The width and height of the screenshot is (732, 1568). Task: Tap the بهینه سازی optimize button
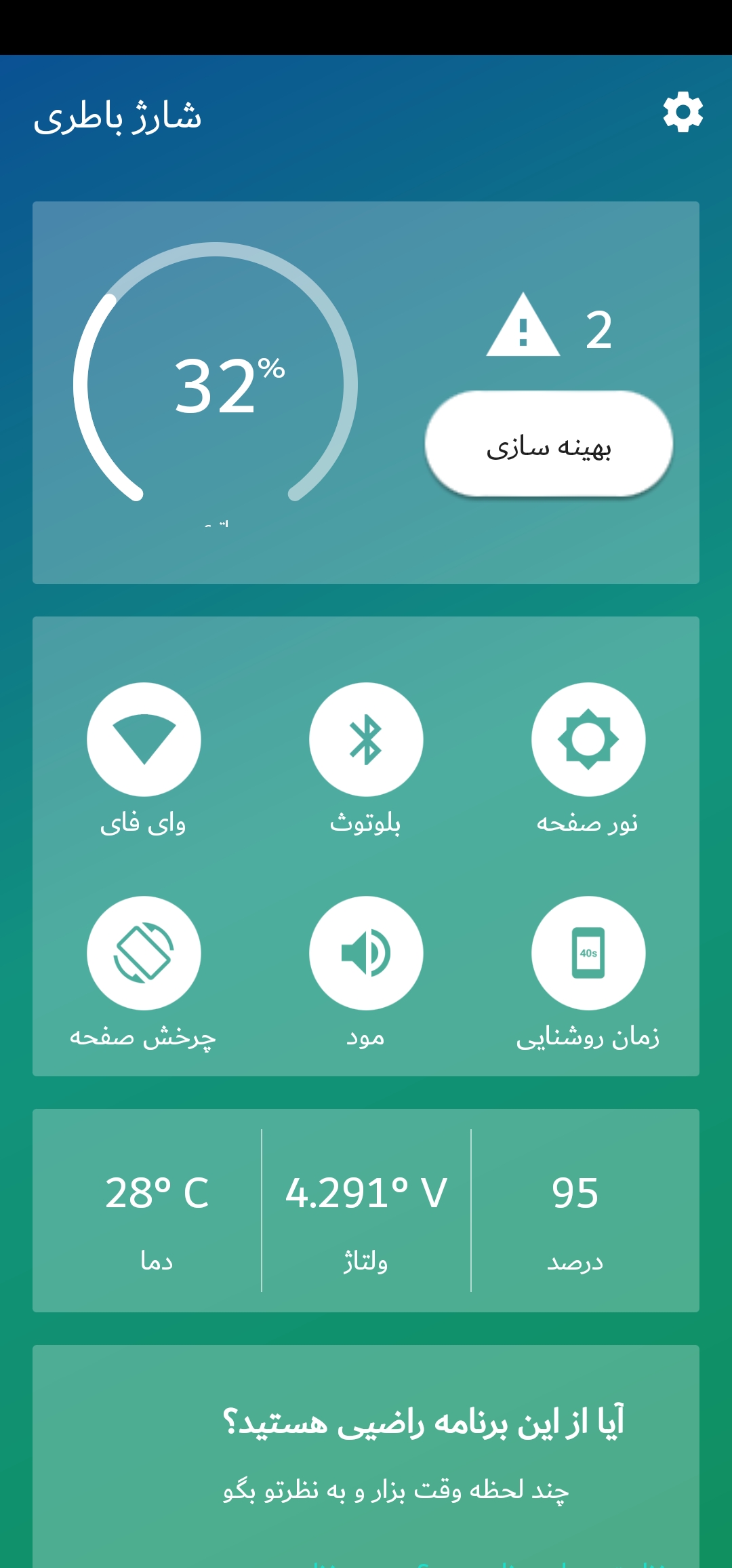pos(549,444)
